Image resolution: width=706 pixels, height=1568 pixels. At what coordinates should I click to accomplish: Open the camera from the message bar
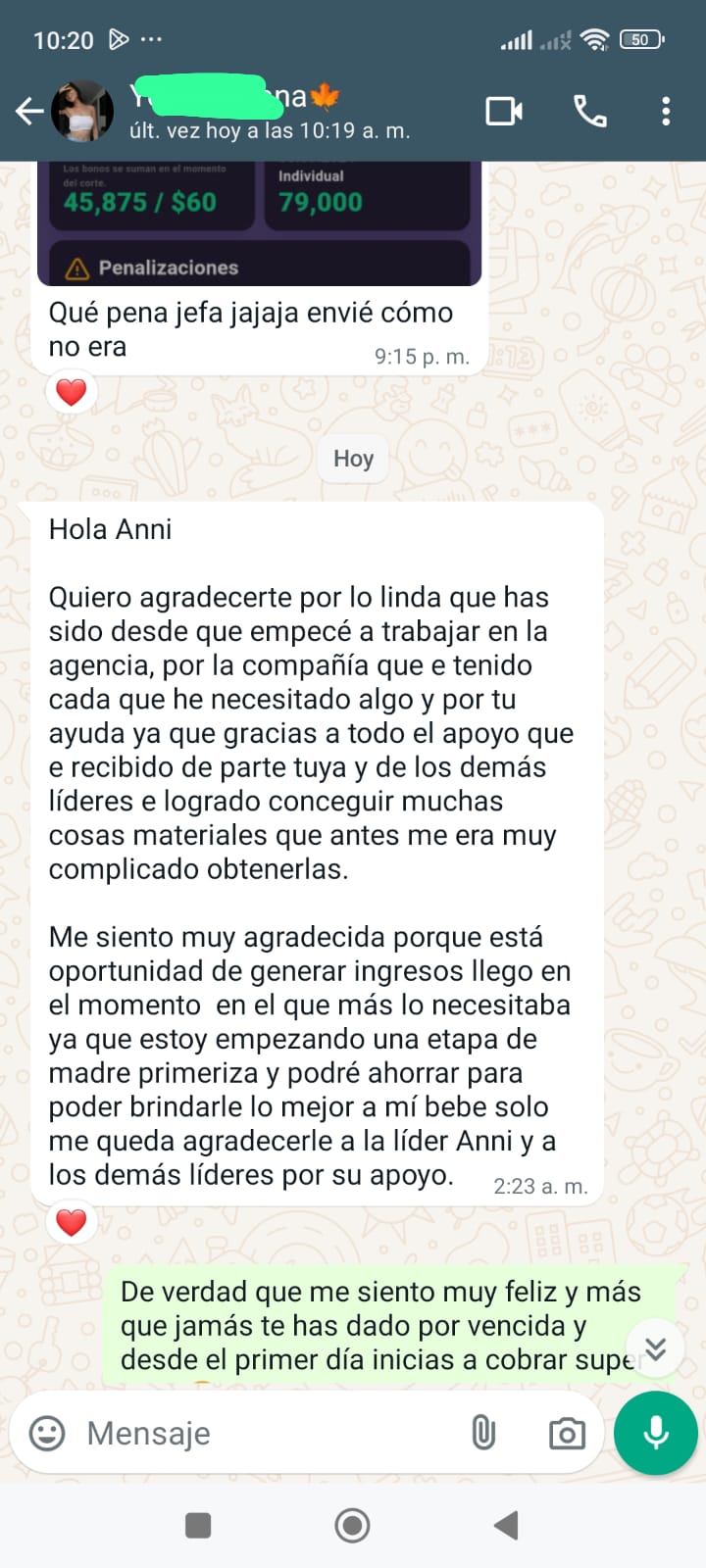[566, 1433]
